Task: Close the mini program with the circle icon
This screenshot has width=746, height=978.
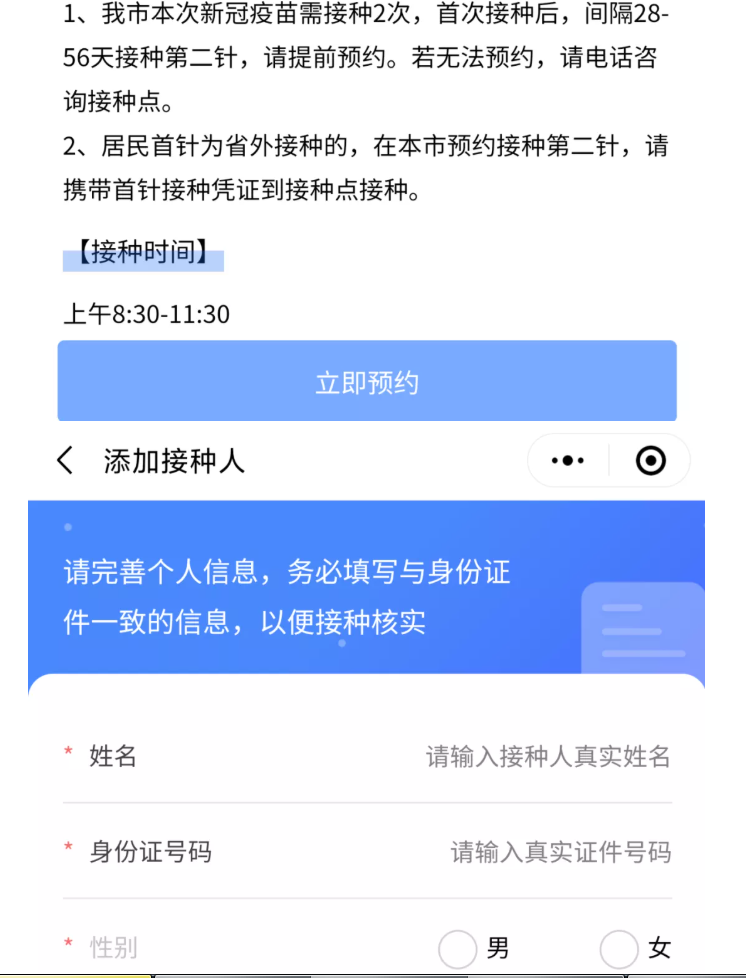Action: point(650,461)
